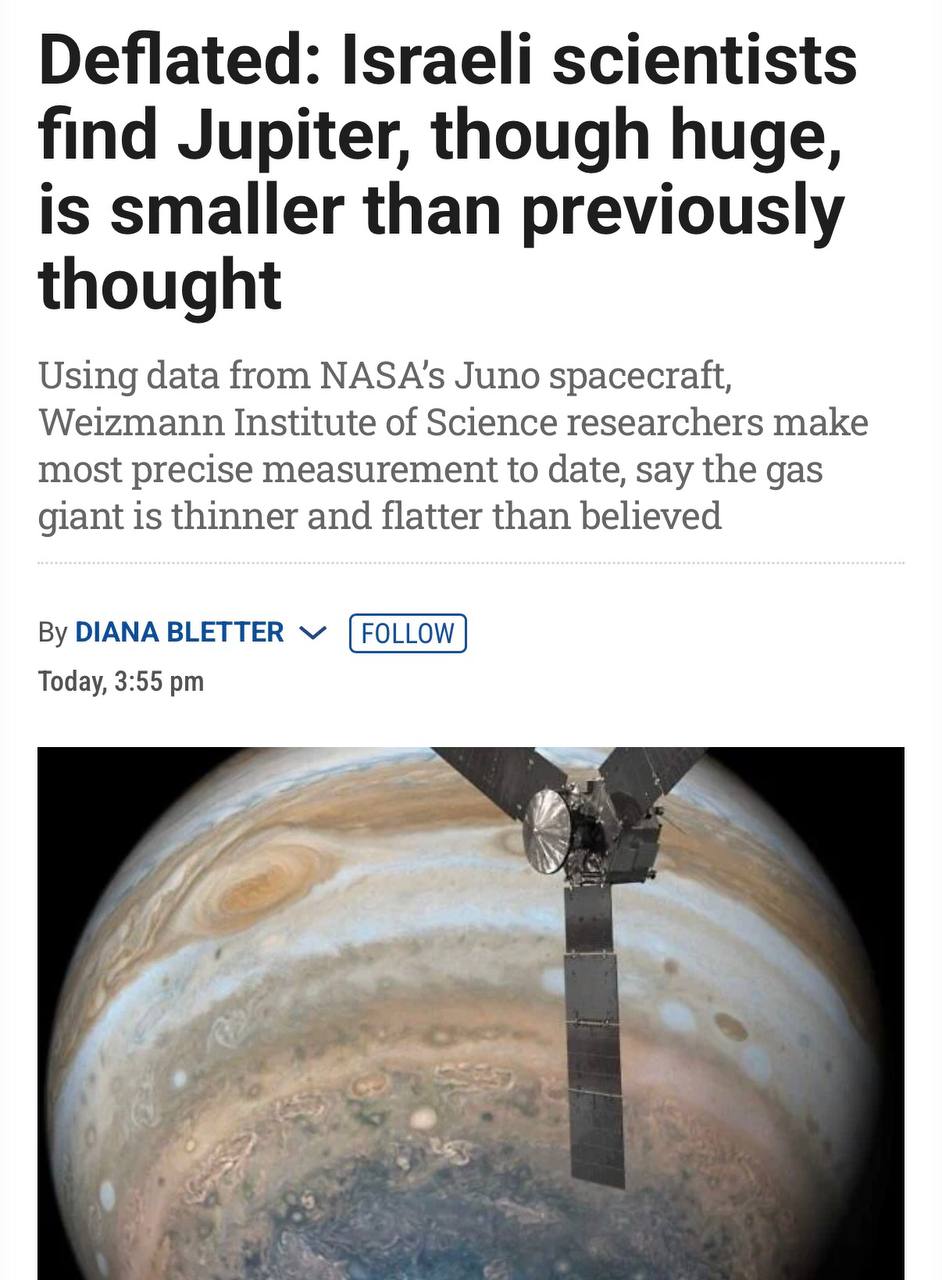Open the Jupiter article image
Image resolution: width=942 pixels, height=1280 pixels.
(x=470, y=1010)
